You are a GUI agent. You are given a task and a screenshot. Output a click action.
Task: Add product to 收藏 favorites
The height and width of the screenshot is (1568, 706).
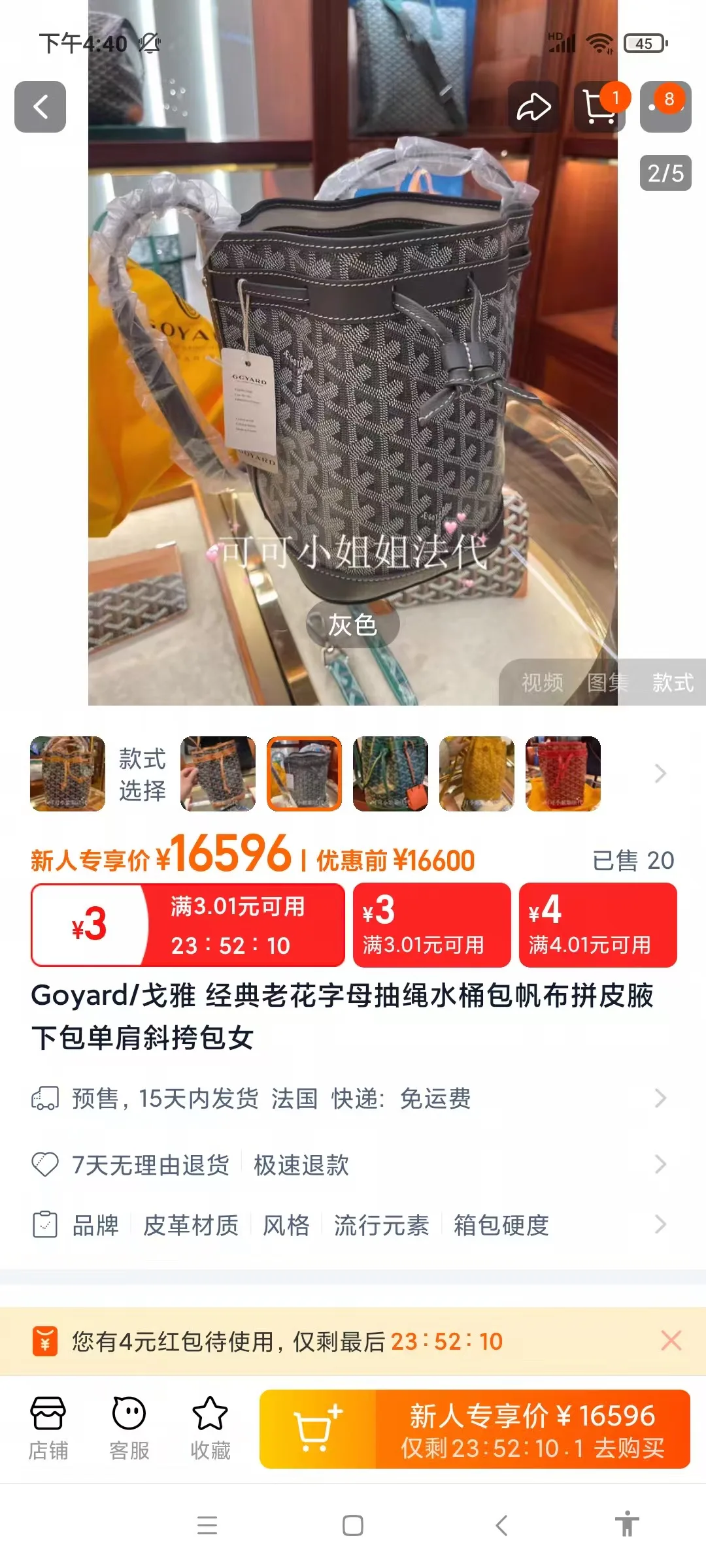[210, 1428]
